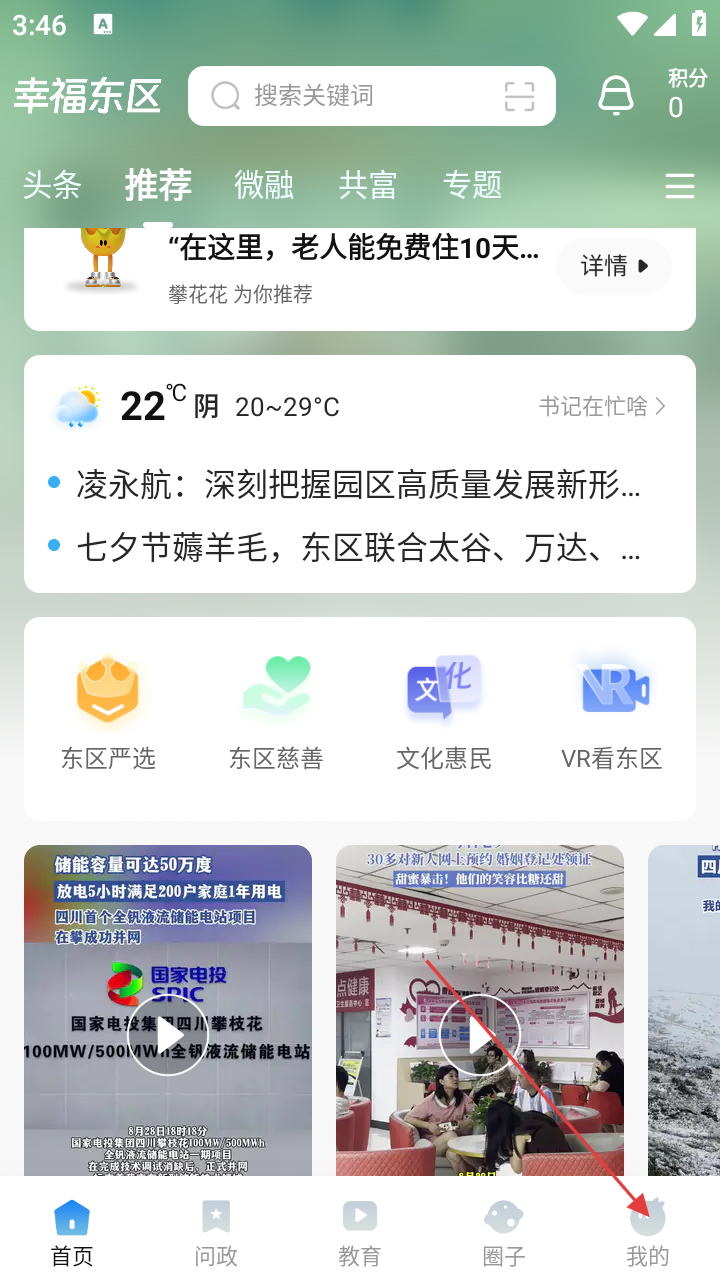720x1280 pixels.
Task: Open the notifications bell
Action: click(615, 96)
